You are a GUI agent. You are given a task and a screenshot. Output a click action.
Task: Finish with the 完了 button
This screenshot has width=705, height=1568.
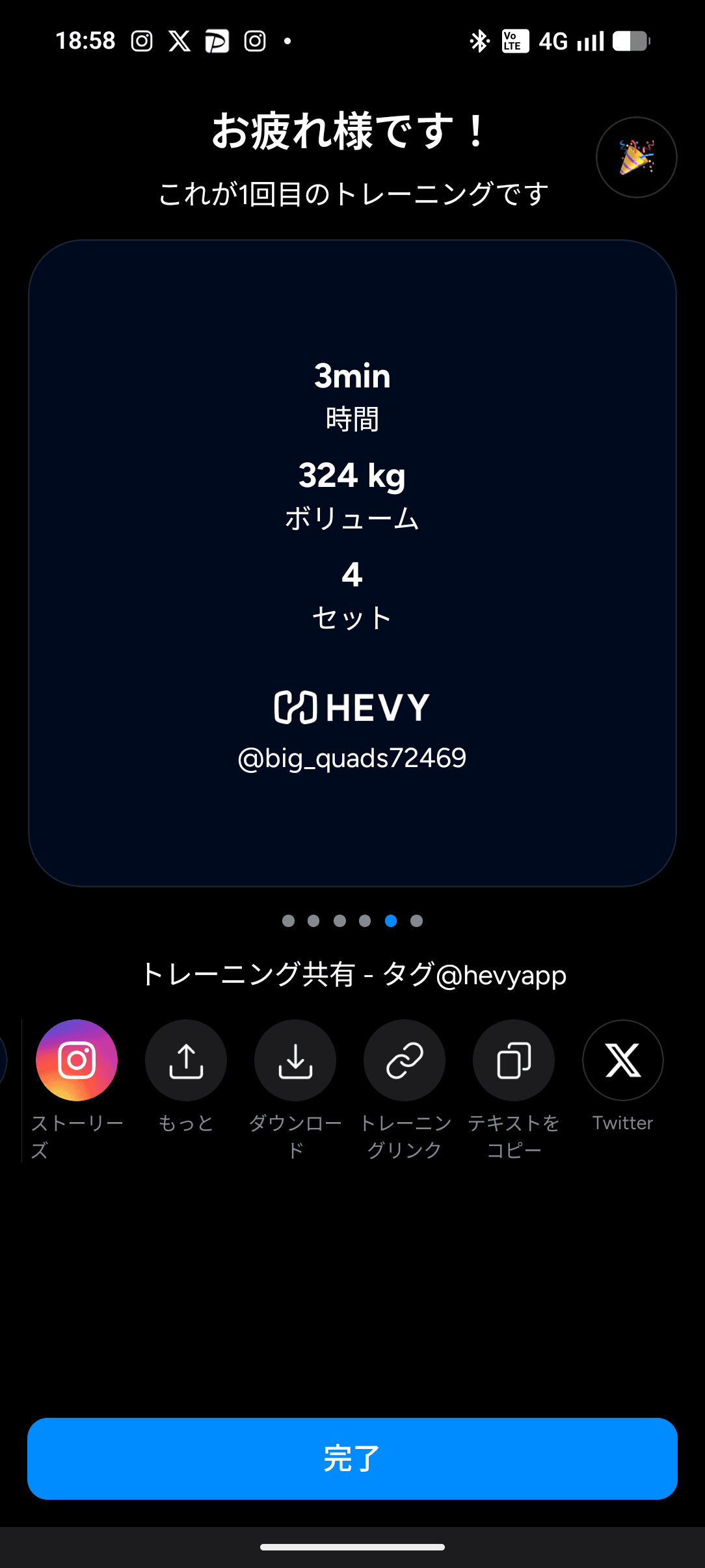click(352, 1458)
